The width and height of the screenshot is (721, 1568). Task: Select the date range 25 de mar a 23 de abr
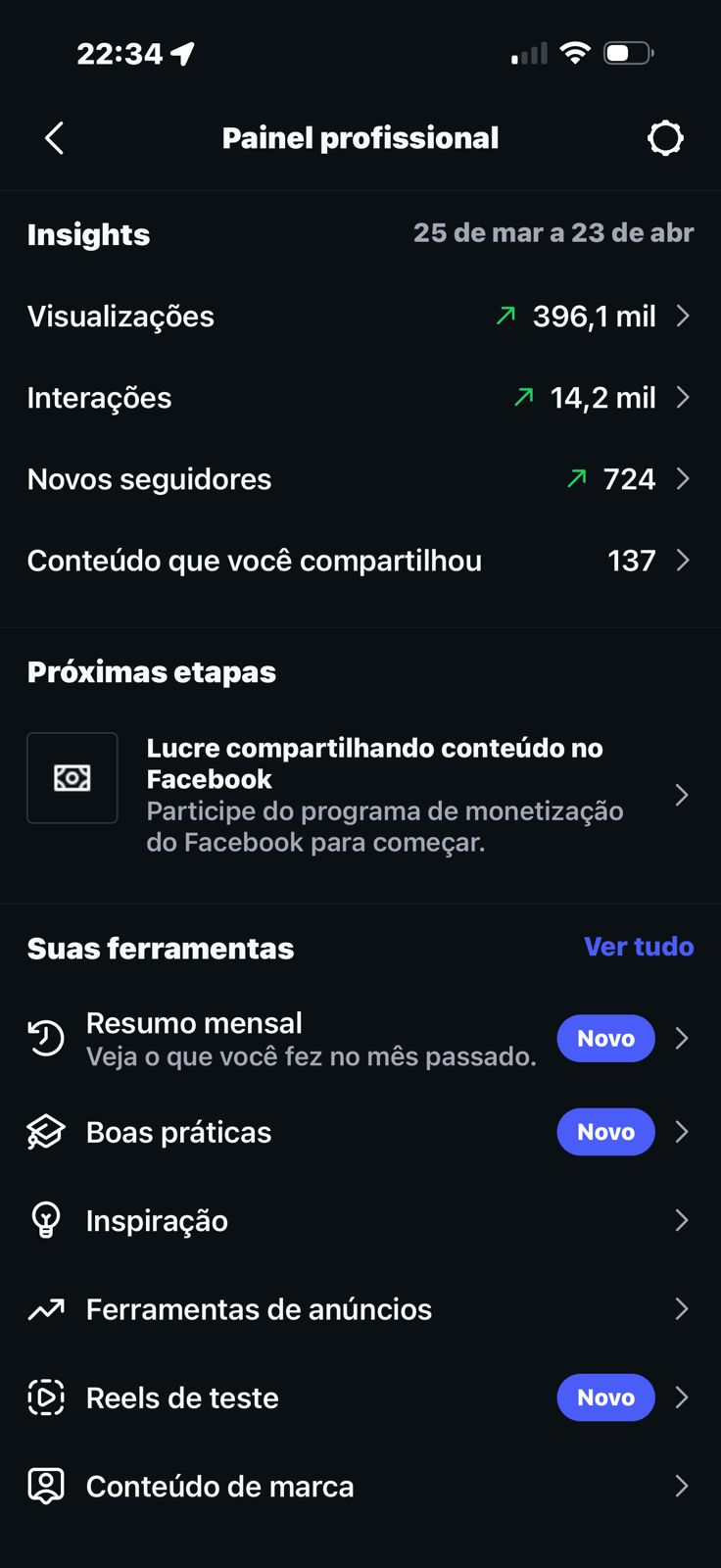[553, 233]
